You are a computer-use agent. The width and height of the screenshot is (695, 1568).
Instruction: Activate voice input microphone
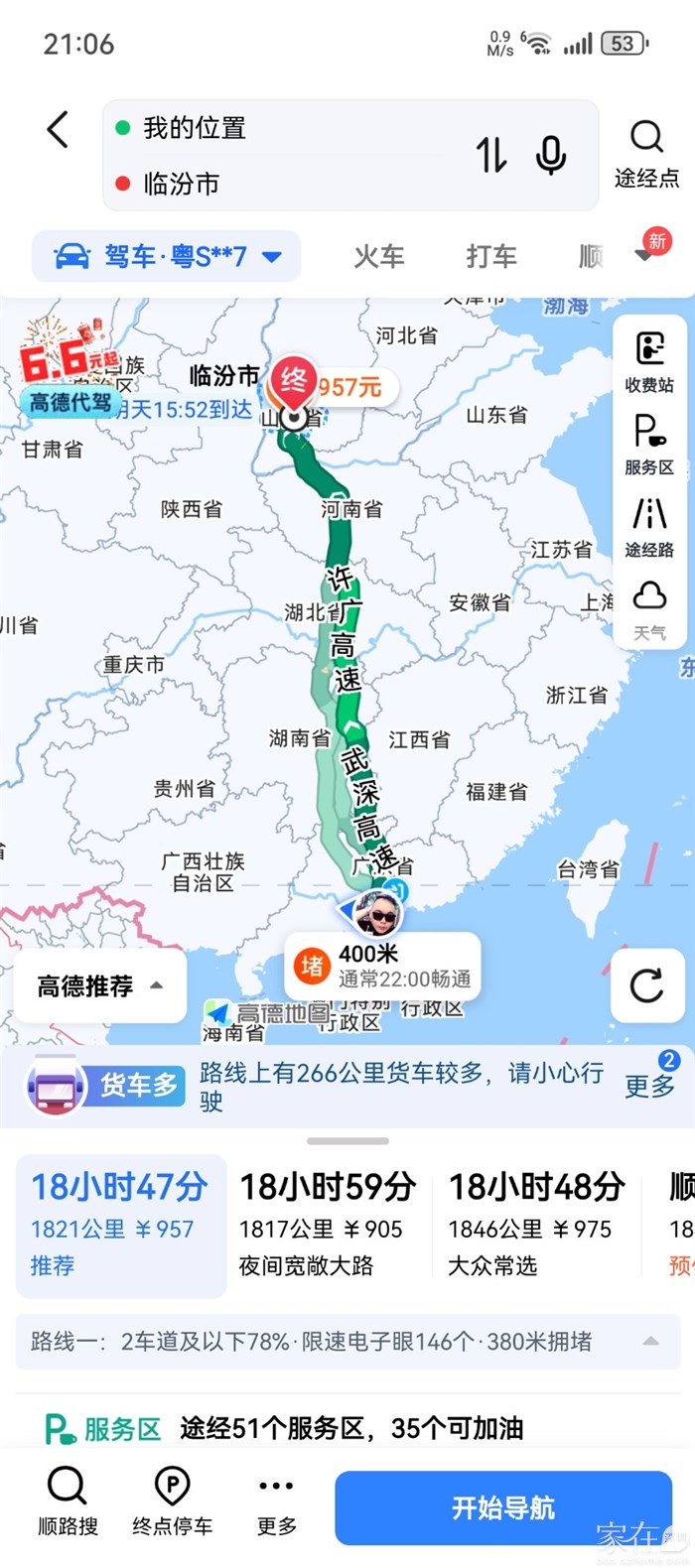click(551, 155)
